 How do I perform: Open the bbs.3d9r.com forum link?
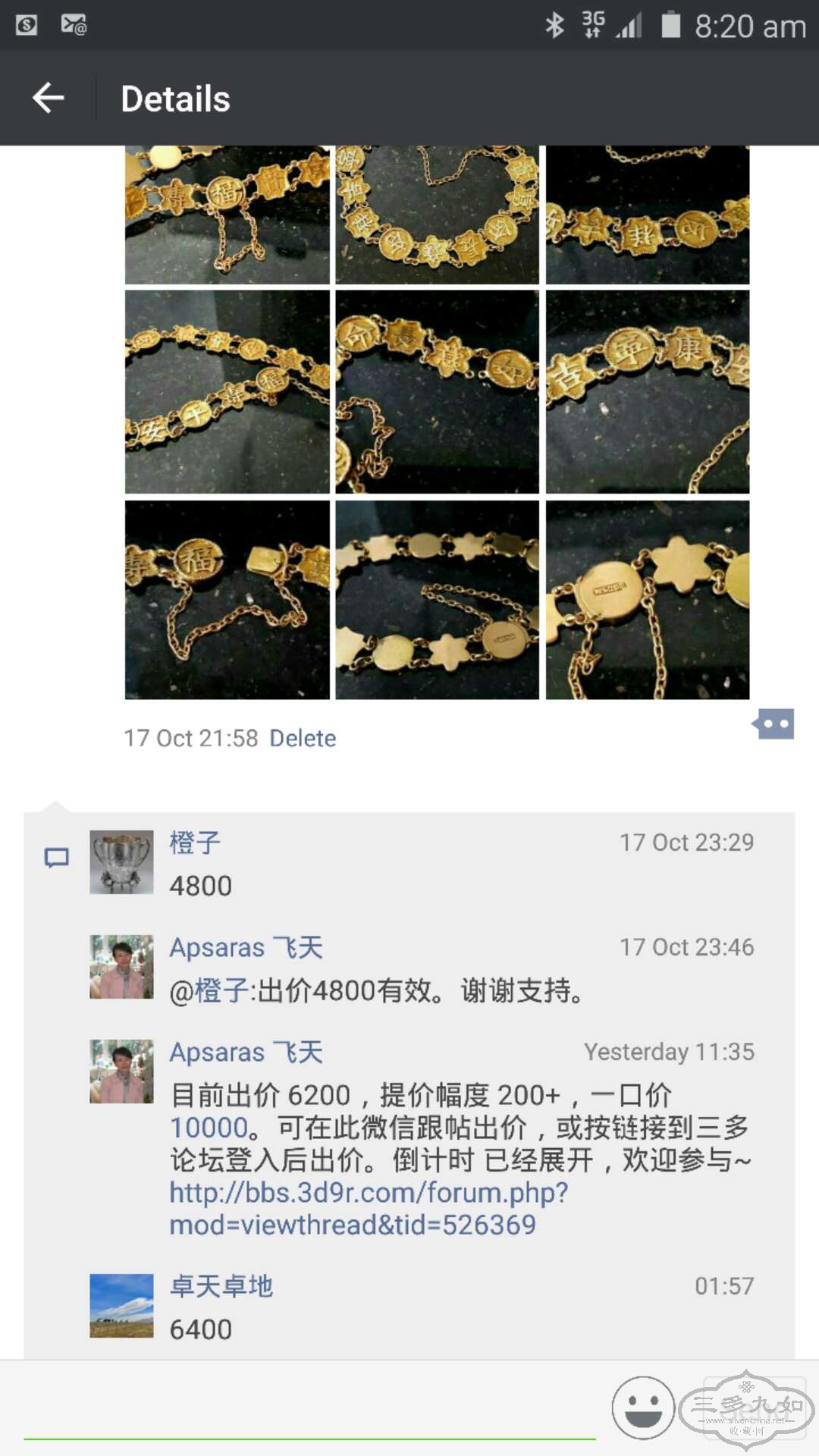(368, 1209)
